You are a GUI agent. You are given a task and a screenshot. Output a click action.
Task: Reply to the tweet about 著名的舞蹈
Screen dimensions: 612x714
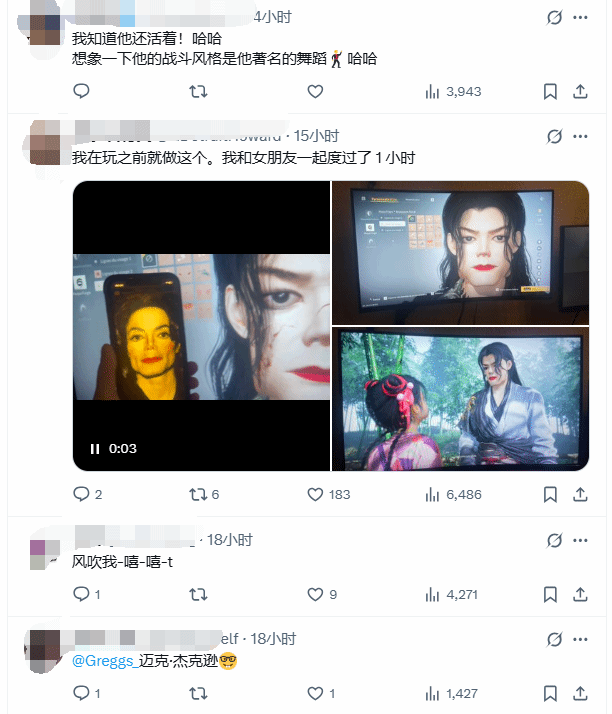[82, 92]
